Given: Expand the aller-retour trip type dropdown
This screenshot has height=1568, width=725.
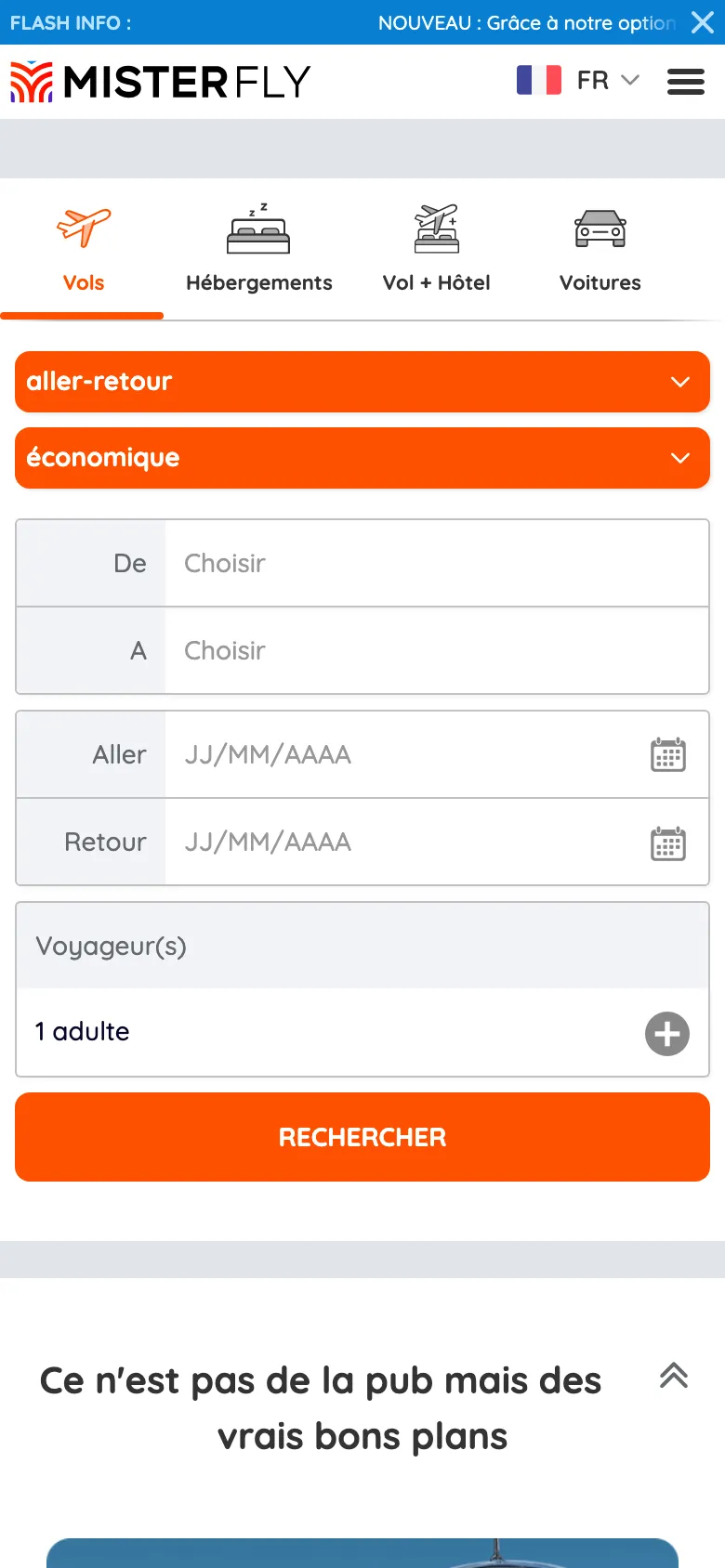Looking at the screenshot, I should click(x=362, y=382).
